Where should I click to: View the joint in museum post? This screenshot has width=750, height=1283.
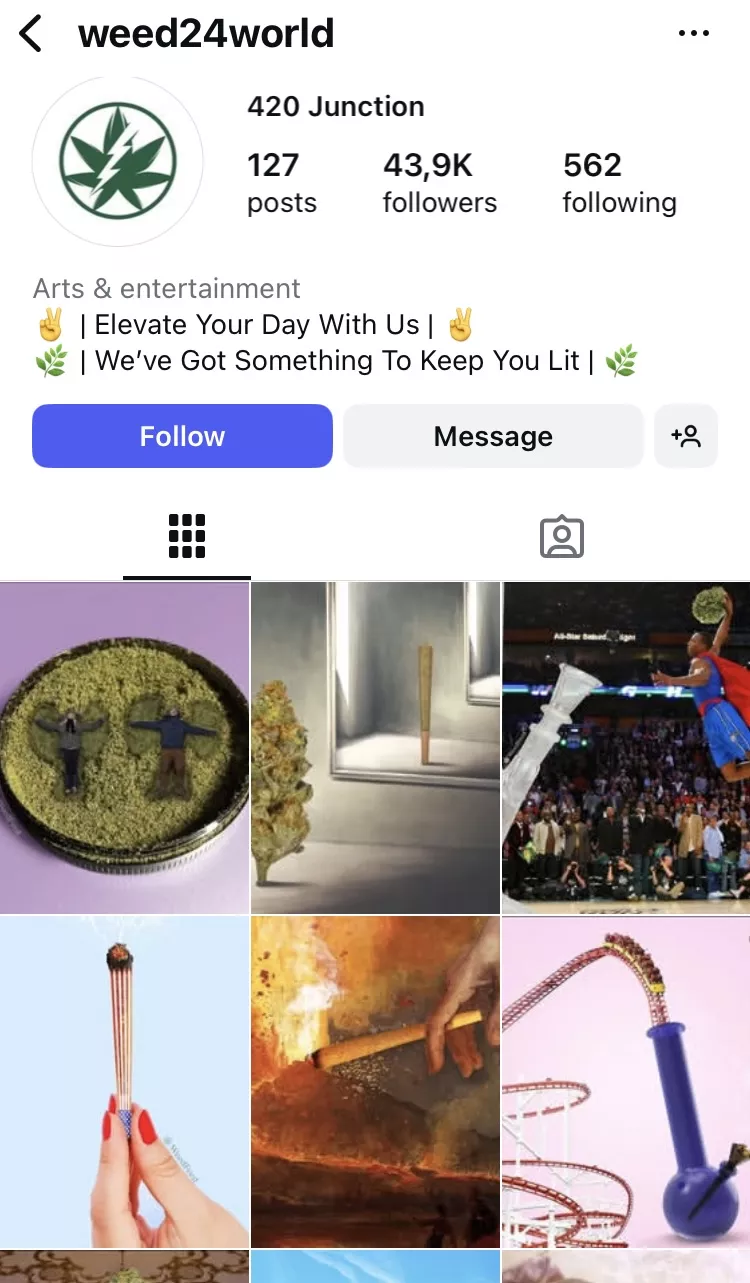coord(374,746)
